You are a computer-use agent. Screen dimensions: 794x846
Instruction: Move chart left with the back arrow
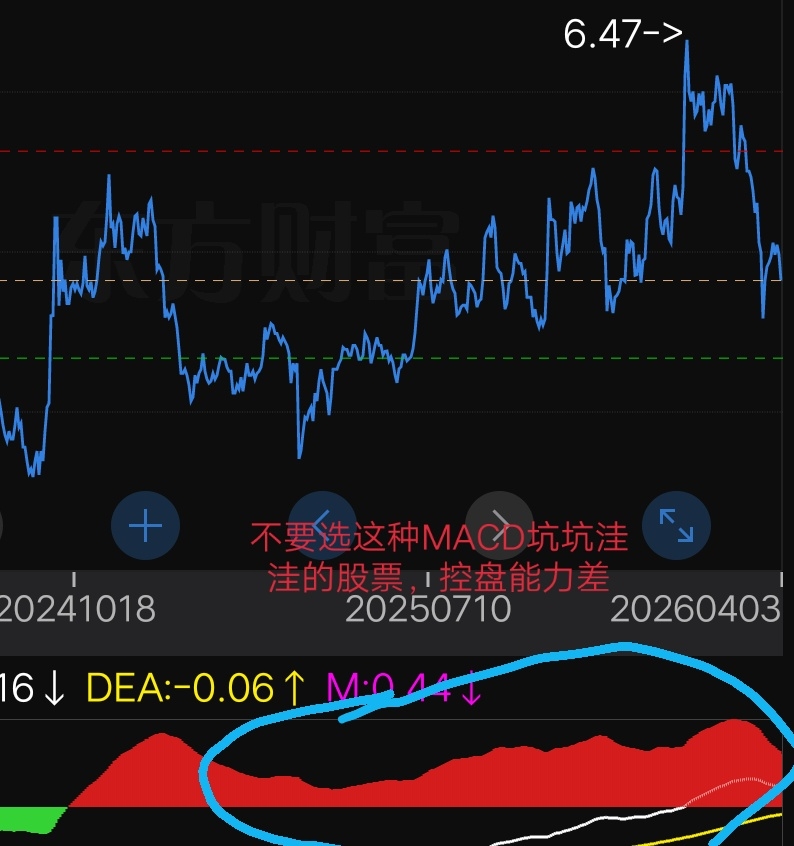pos(322,524)
